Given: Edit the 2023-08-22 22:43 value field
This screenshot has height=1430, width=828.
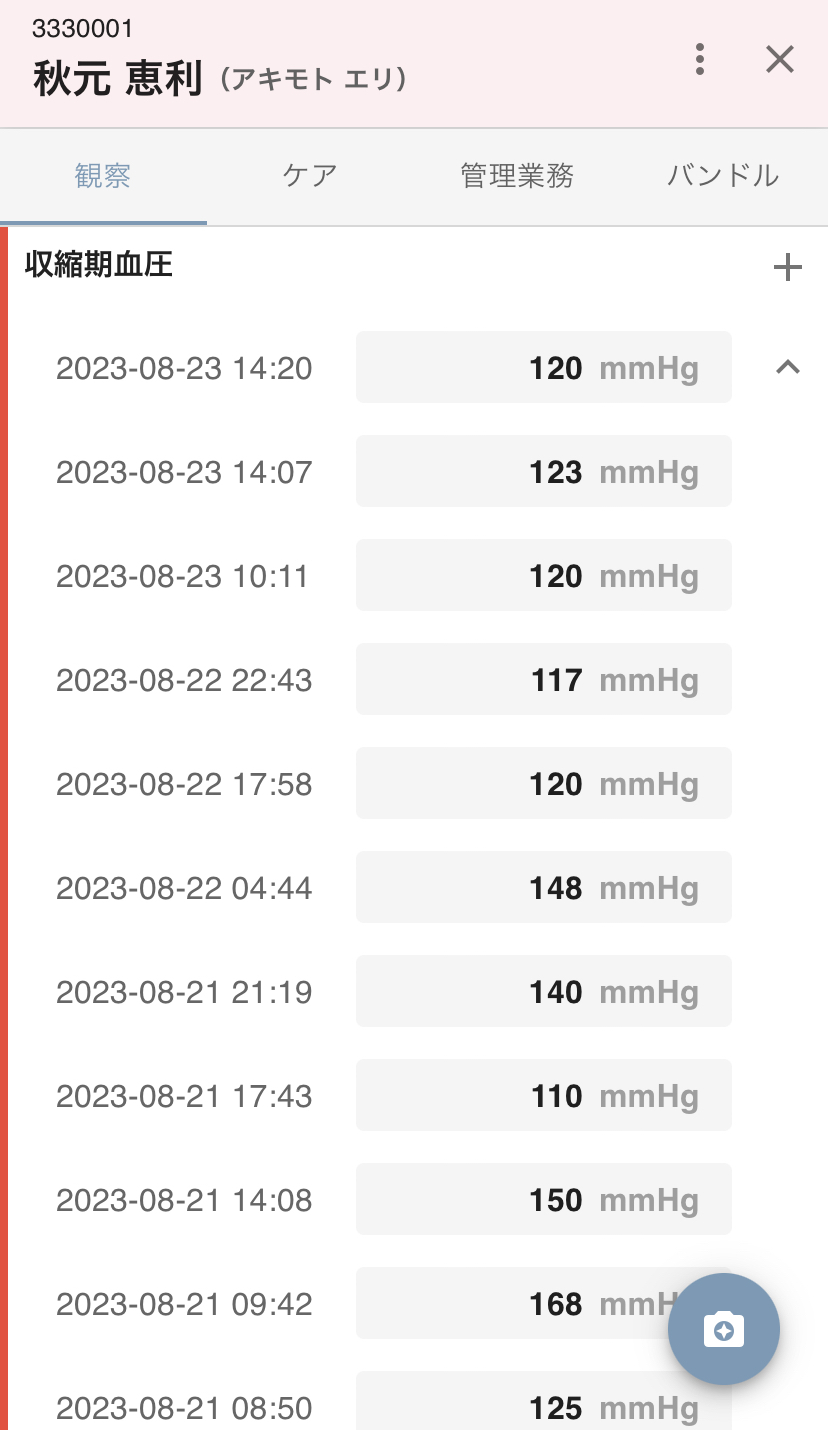Looking at the screenshot, I should pyautogui.click(x=543, y=680).
